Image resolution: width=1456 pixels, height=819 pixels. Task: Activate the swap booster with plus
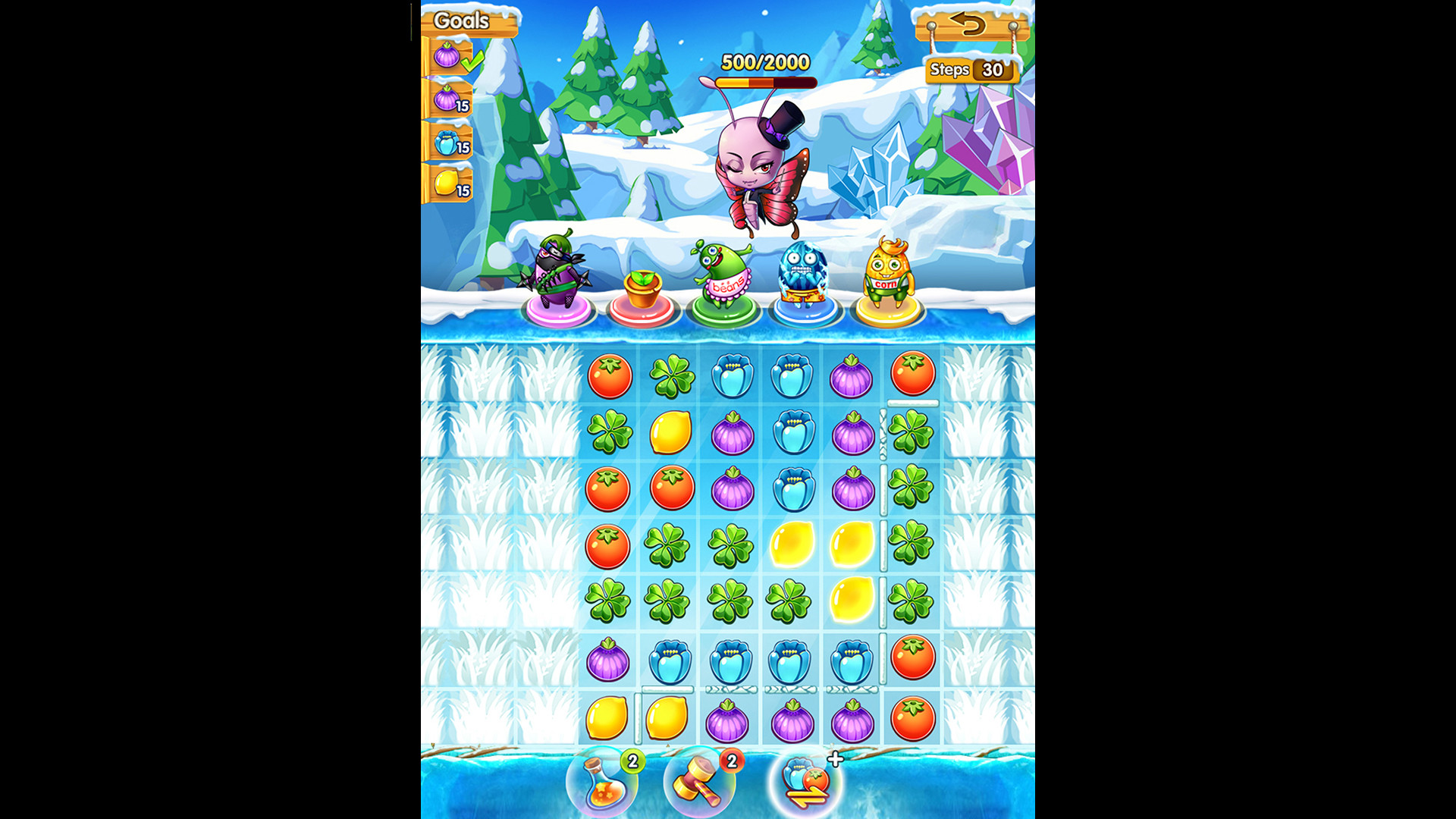tap(805, 782)
